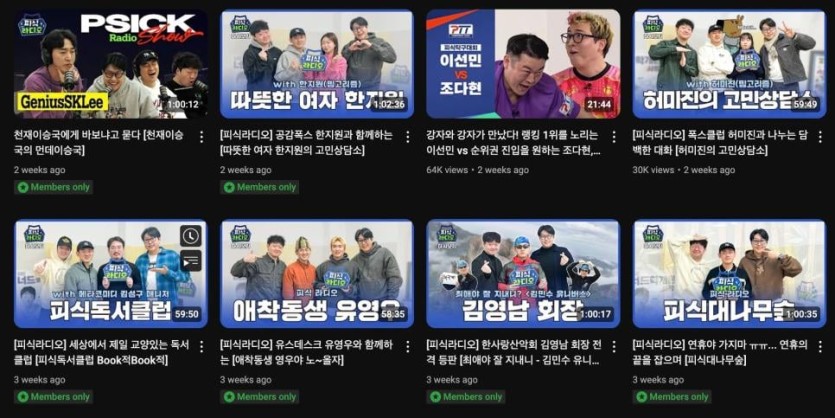Open more options for 연휴아 가지마 video

point(820,347)
